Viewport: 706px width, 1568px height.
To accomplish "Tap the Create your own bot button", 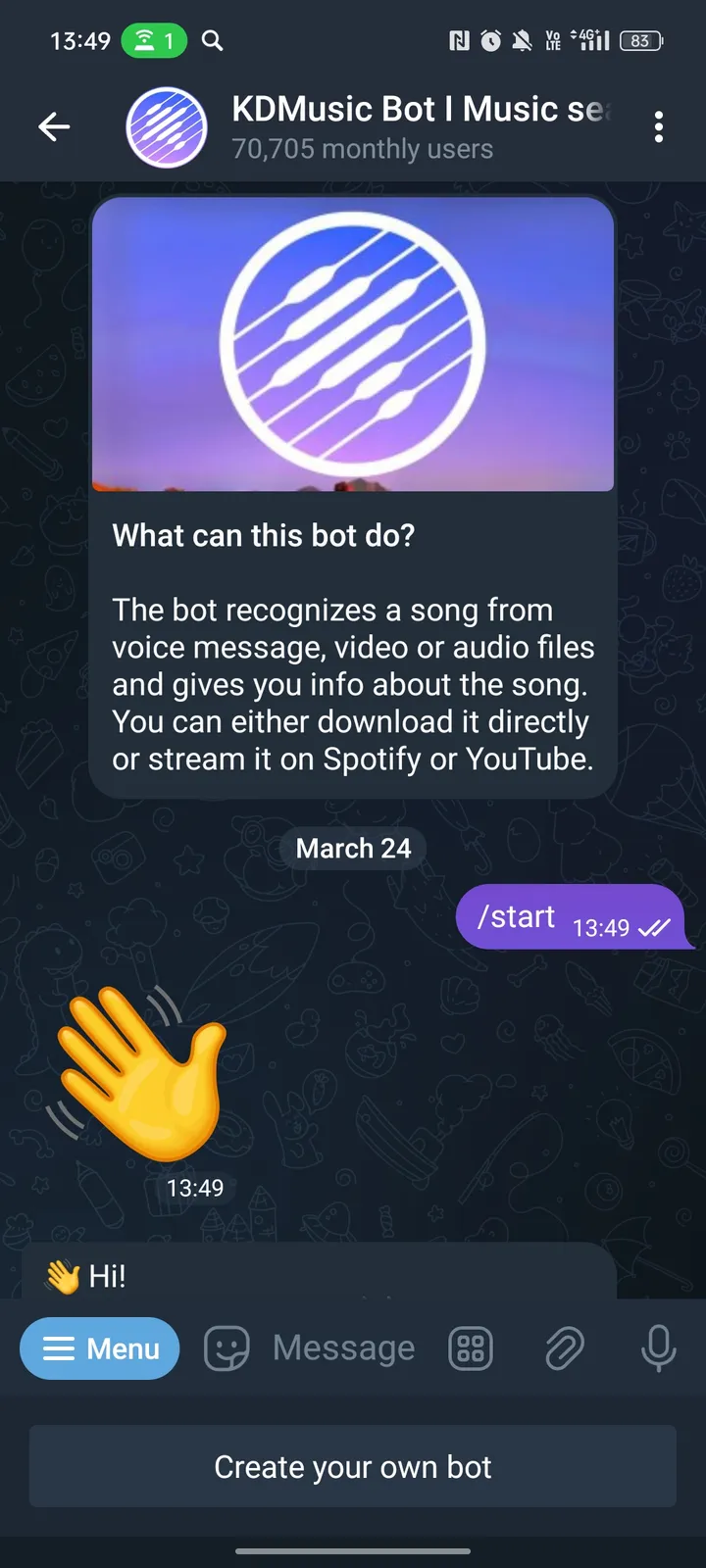I will click(353, 1466).
